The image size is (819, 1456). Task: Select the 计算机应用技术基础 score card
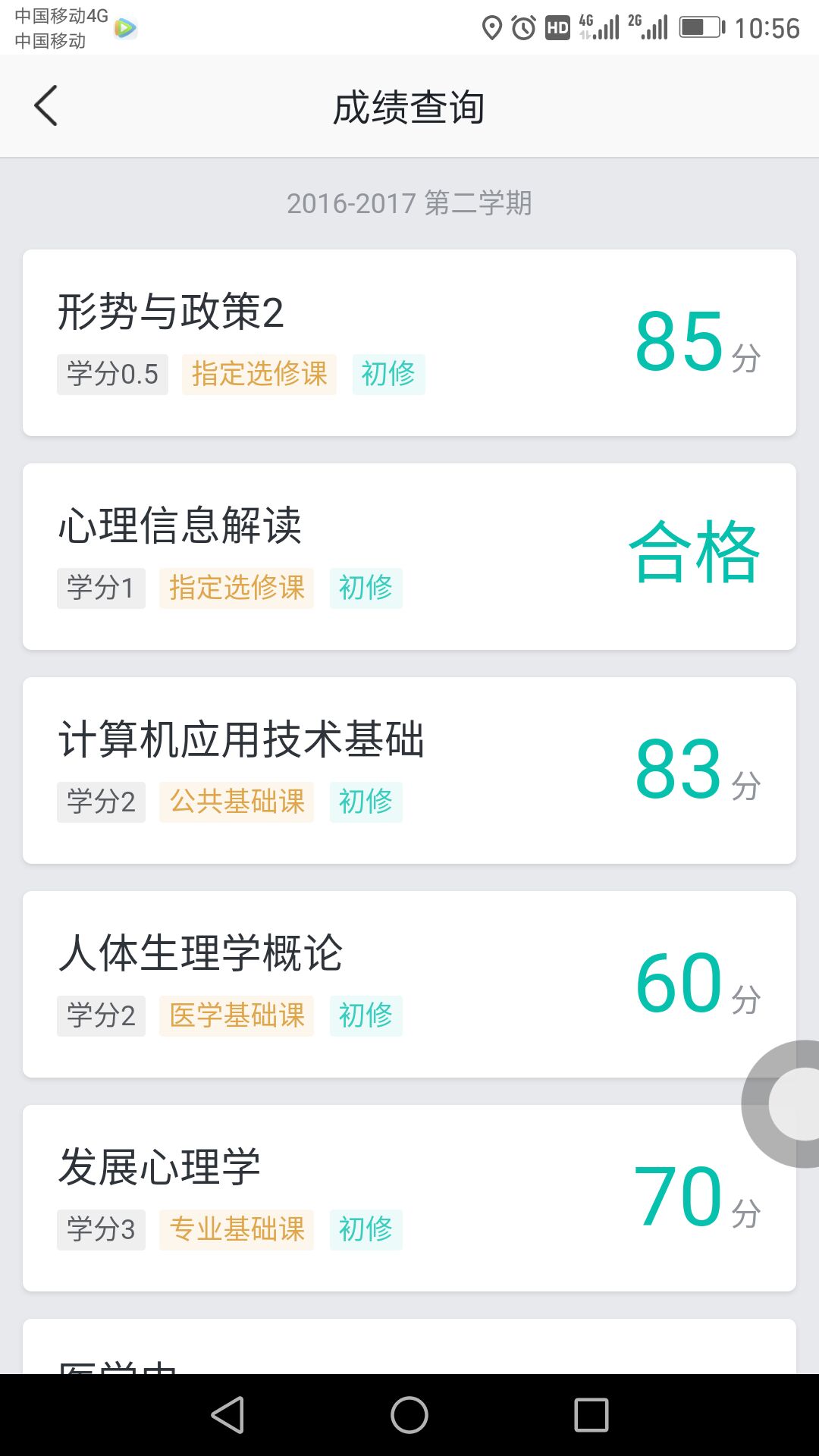point(409,770)
